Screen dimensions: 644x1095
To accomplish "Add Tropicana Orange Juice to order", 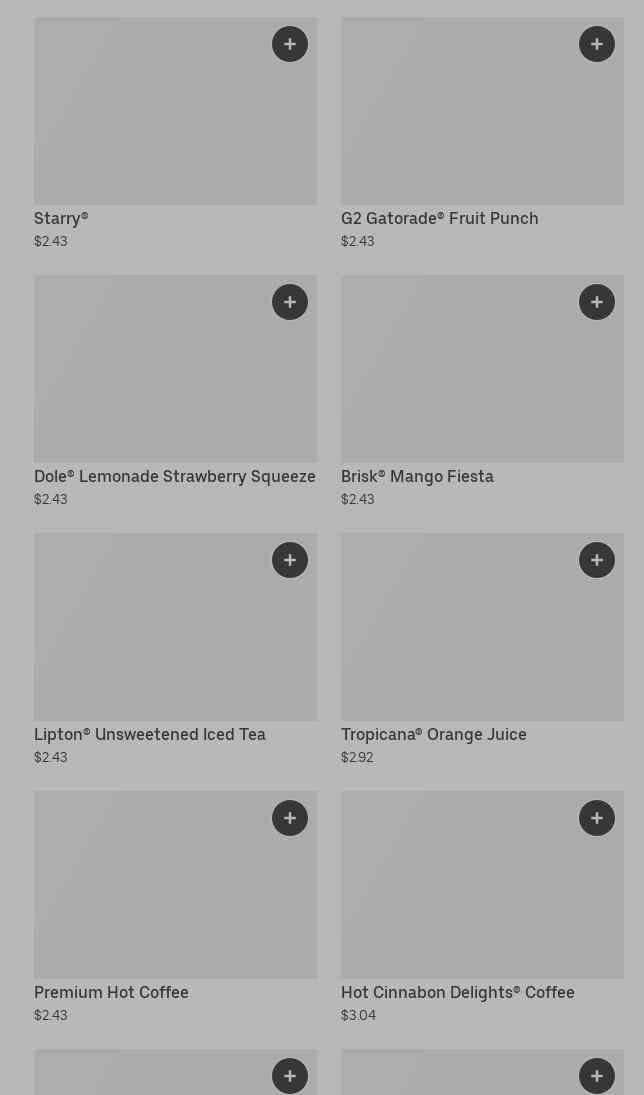I will 597,560.
